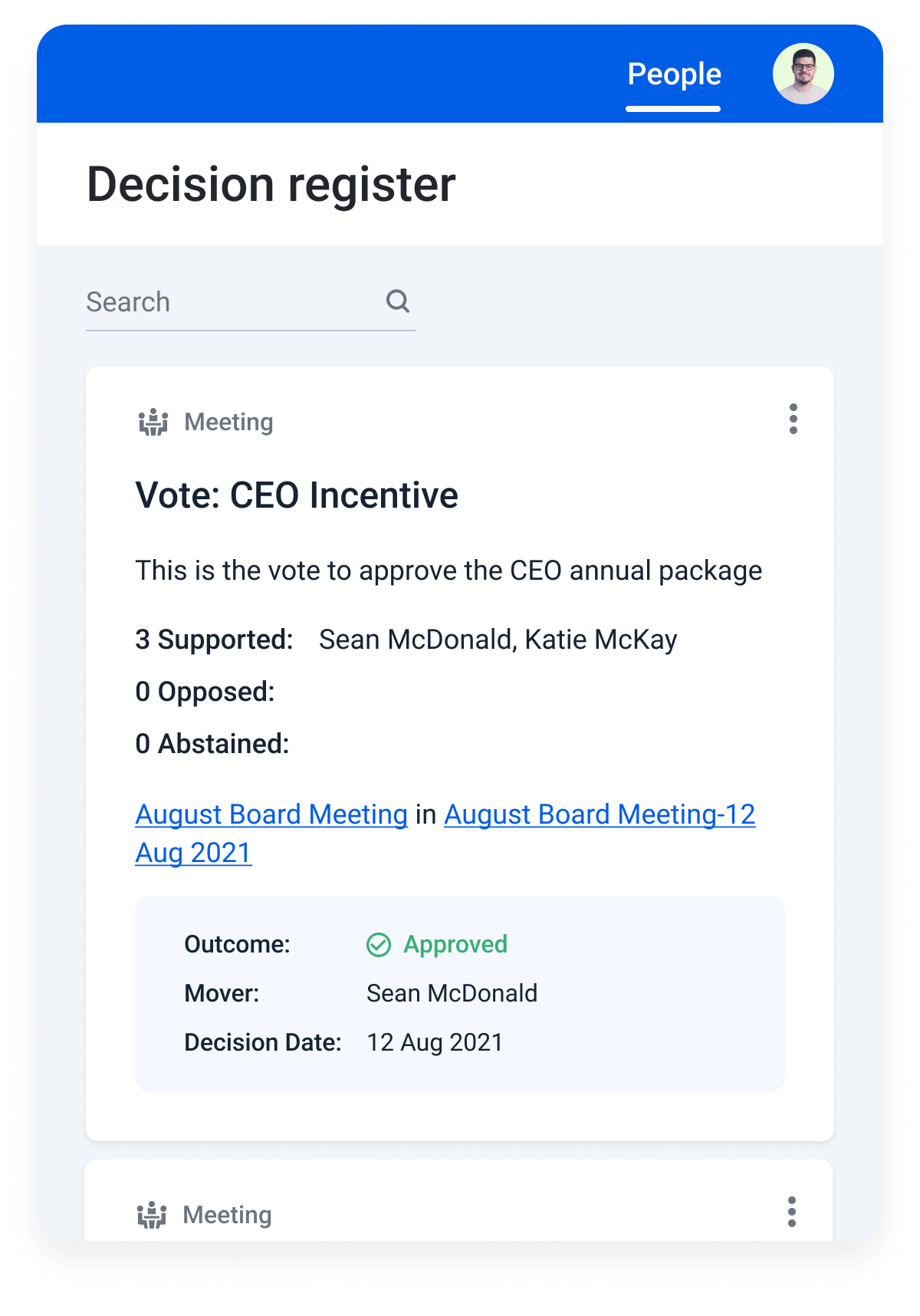
Task: Open the three-dot menu on the bottom meeting card
Action: [793, 1213]
